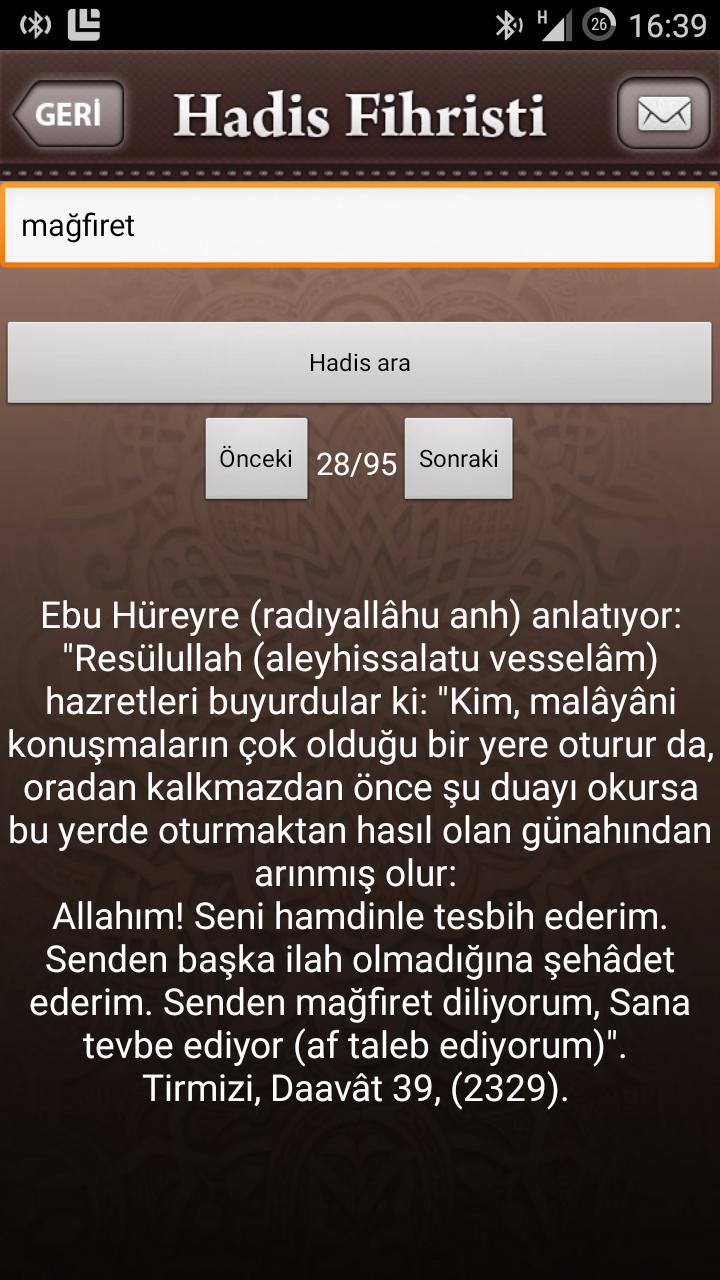
Task: Go to previous hadith with Önceki
Action: pos(256,458)
